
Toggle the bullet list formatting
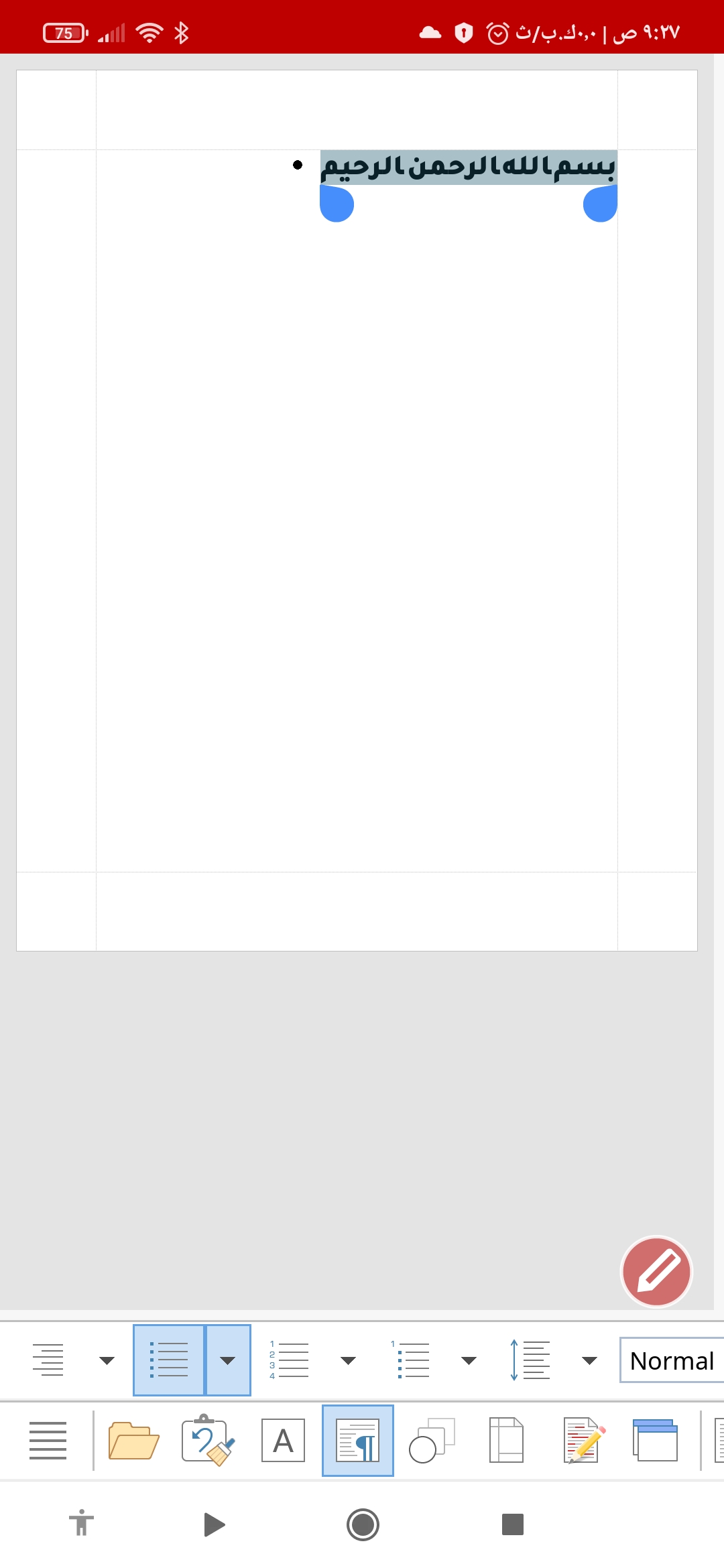169,1360
